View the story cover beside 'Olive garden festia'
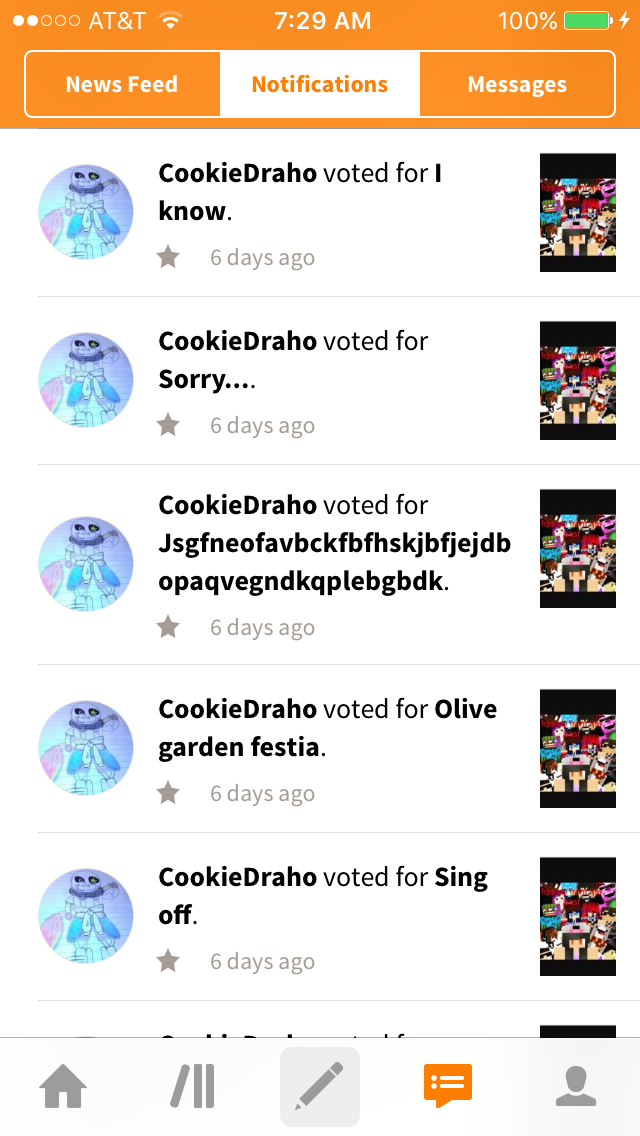 pos(578,748)
